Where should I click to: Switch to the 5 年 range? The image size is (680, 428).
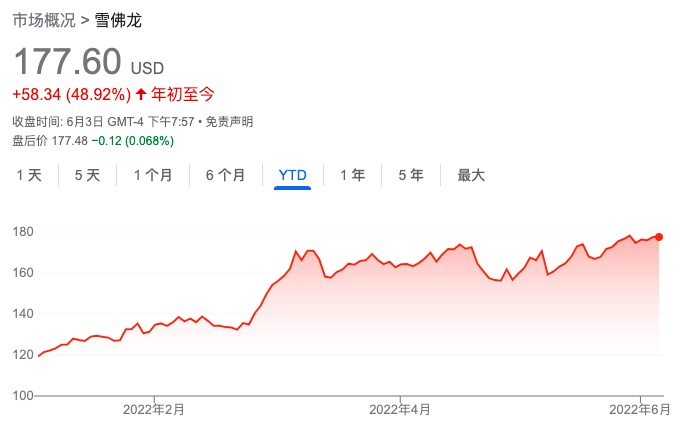point(411,175)
